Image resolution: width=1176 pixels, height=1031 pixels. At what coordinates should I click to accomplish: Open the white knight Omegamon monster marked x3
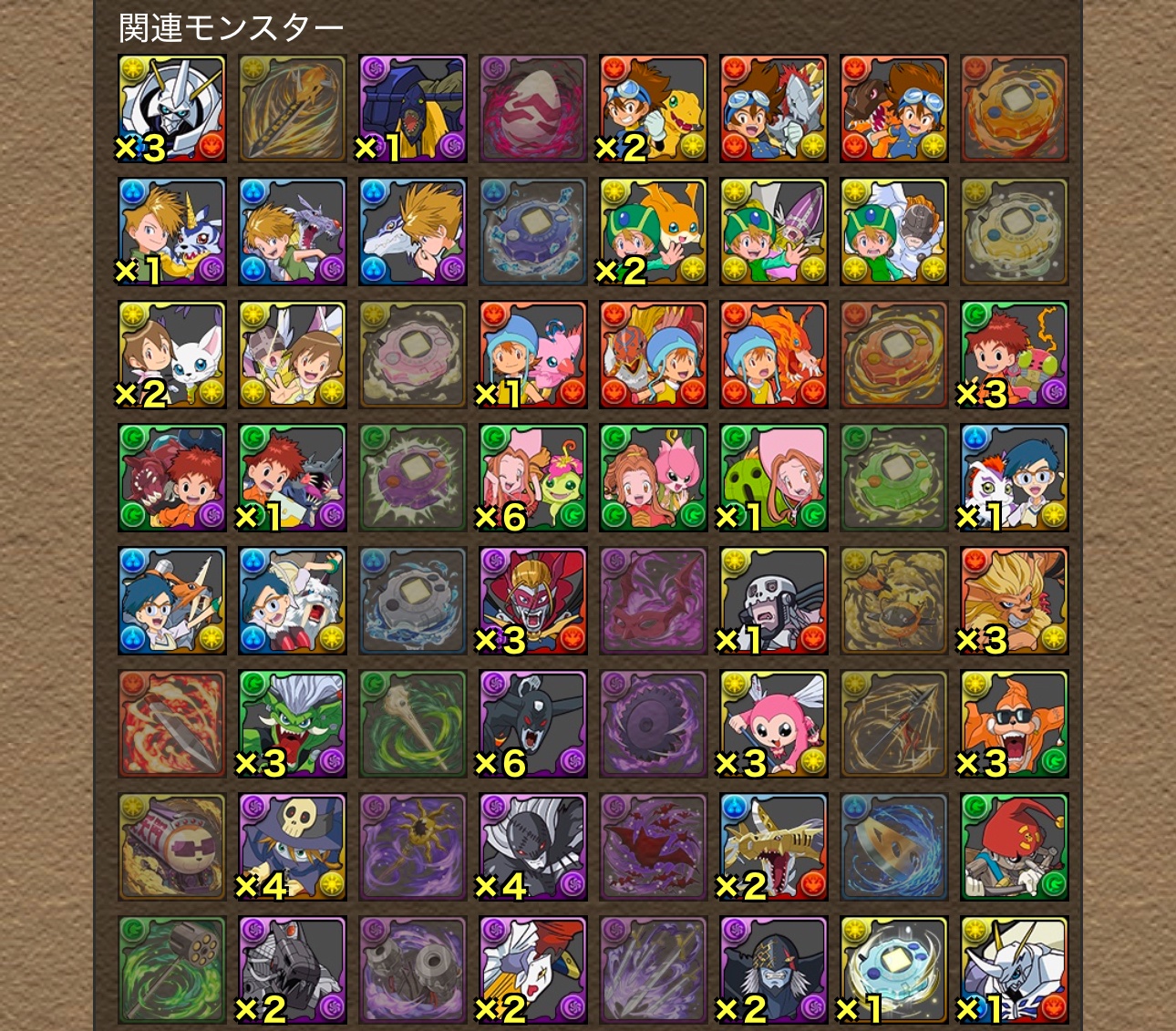171,108
